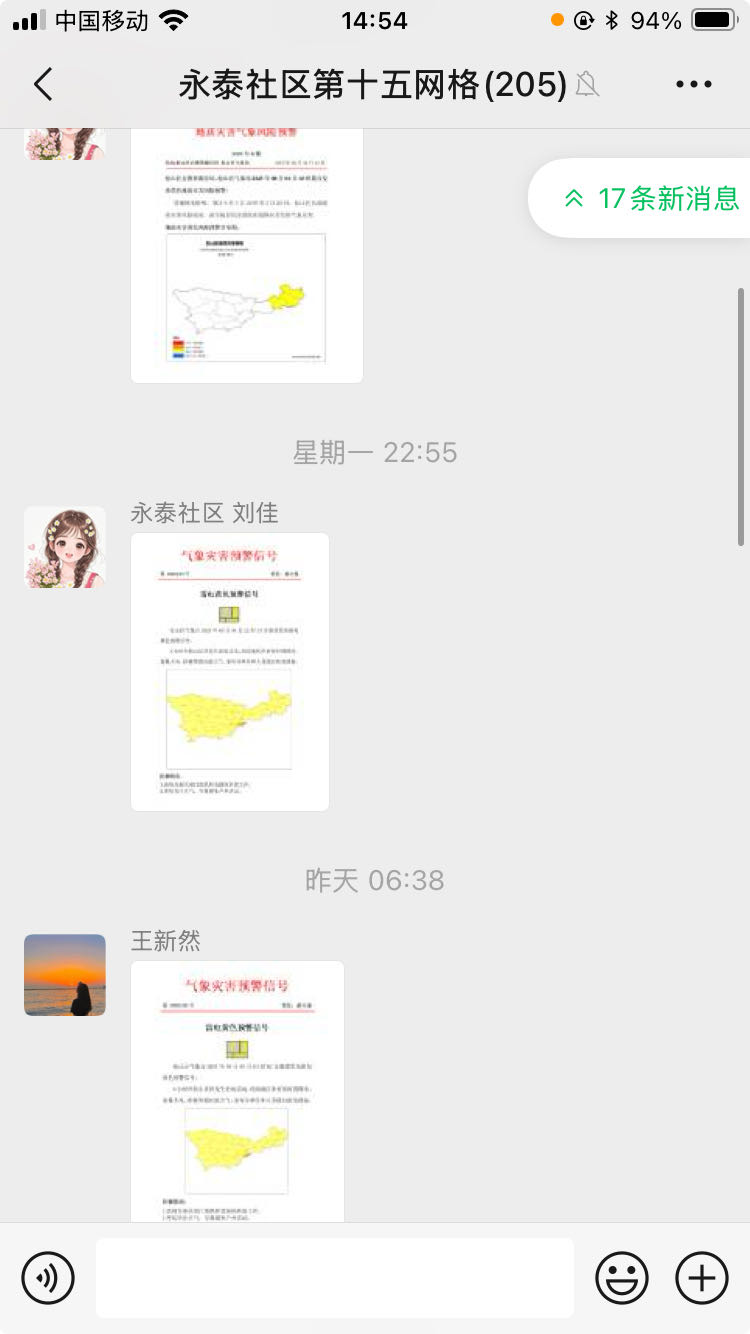
Task: Switch to voice message input
Action: 48,1278
